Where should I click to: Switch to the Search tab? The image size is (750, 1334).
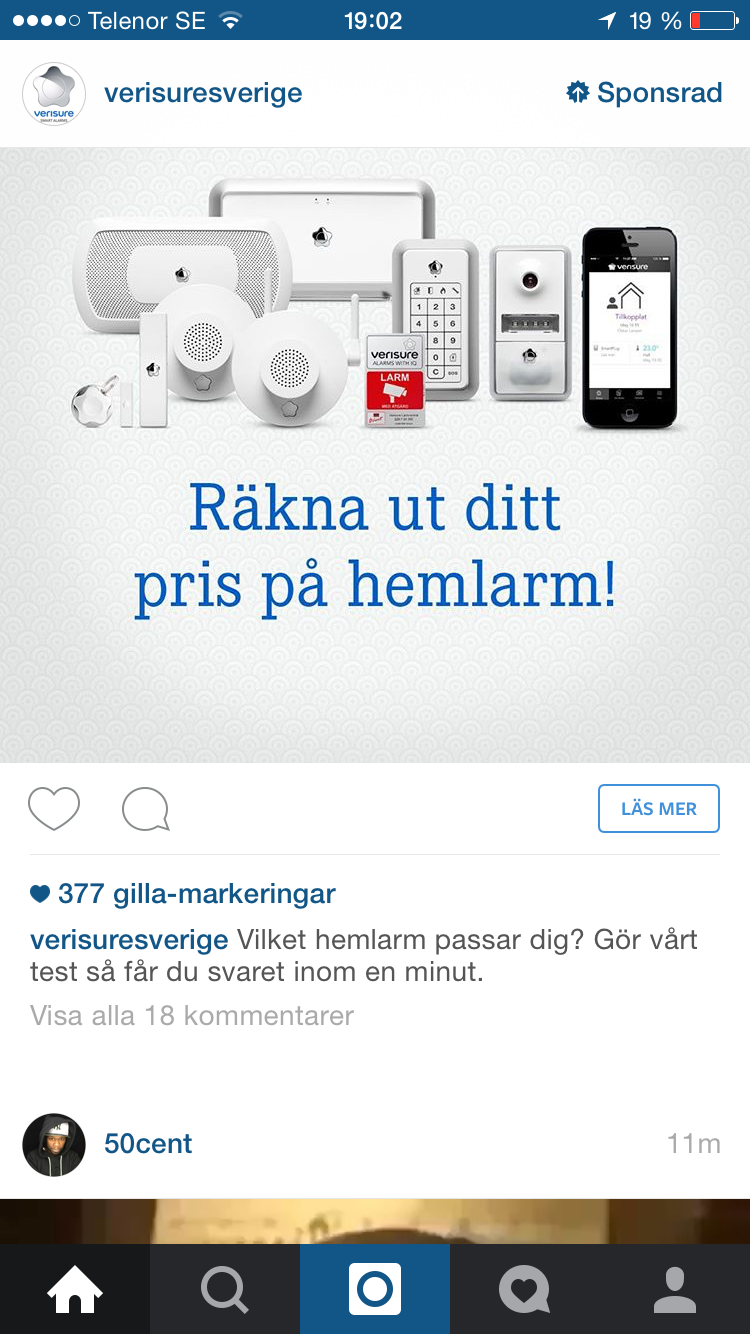click(225, 1289)
